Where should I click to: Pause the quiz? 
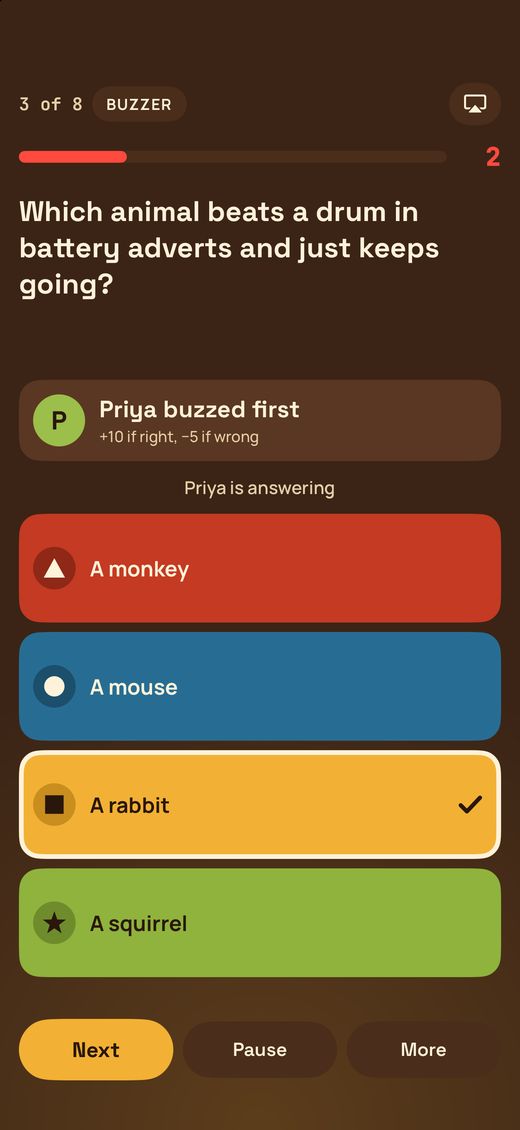(x=260, y=1049)
